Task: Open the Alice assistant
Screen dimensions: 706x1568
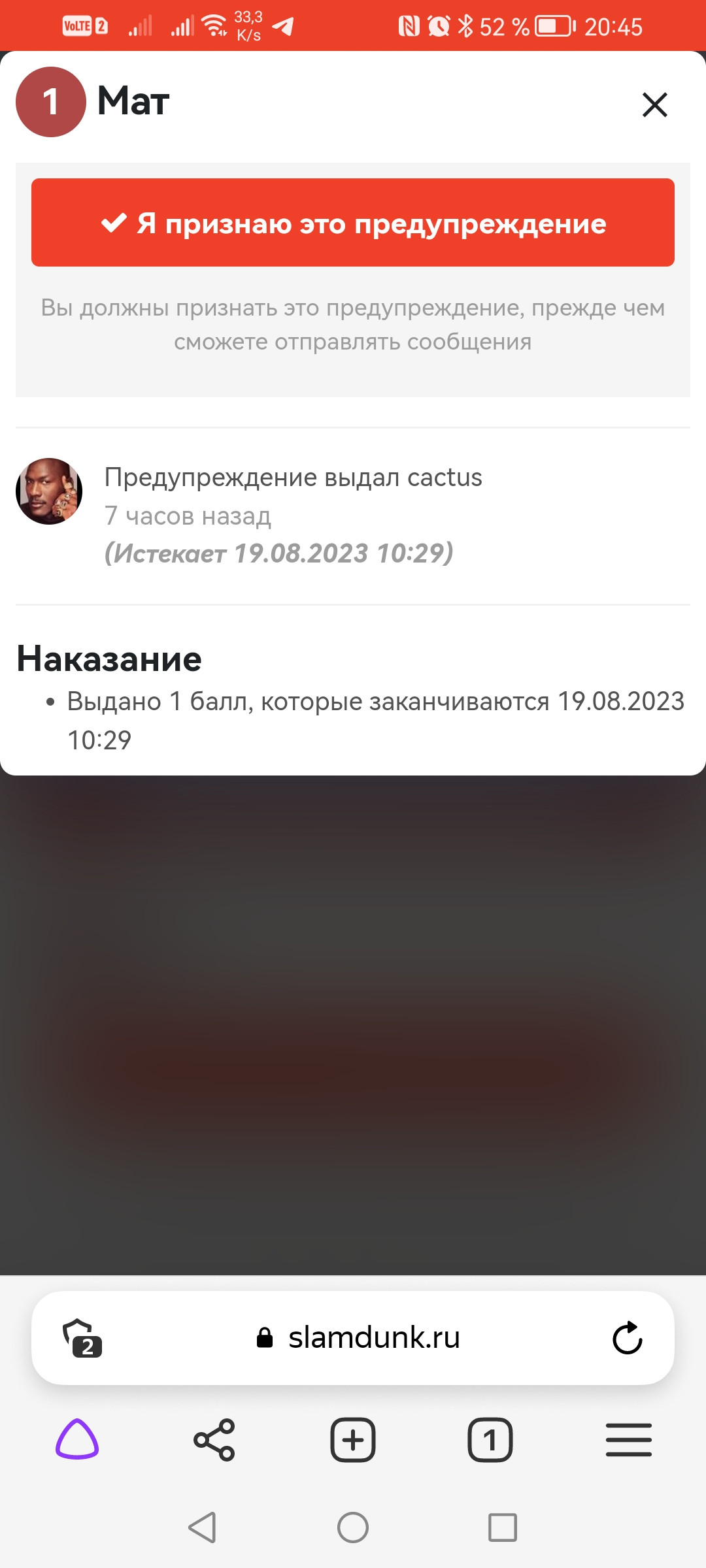Action: 77,1439
